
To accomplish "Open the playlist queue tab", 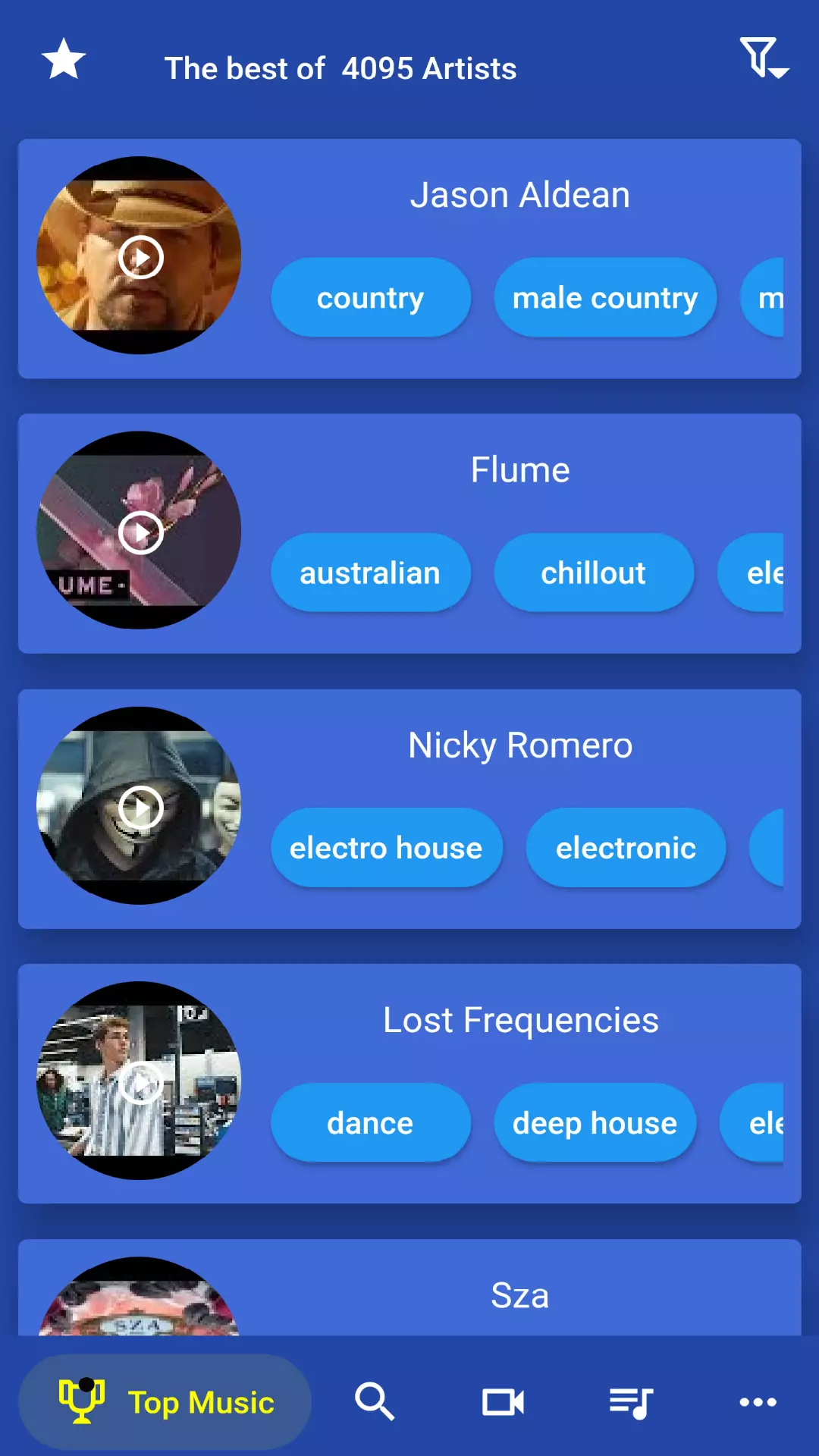I will [631, 1402].
